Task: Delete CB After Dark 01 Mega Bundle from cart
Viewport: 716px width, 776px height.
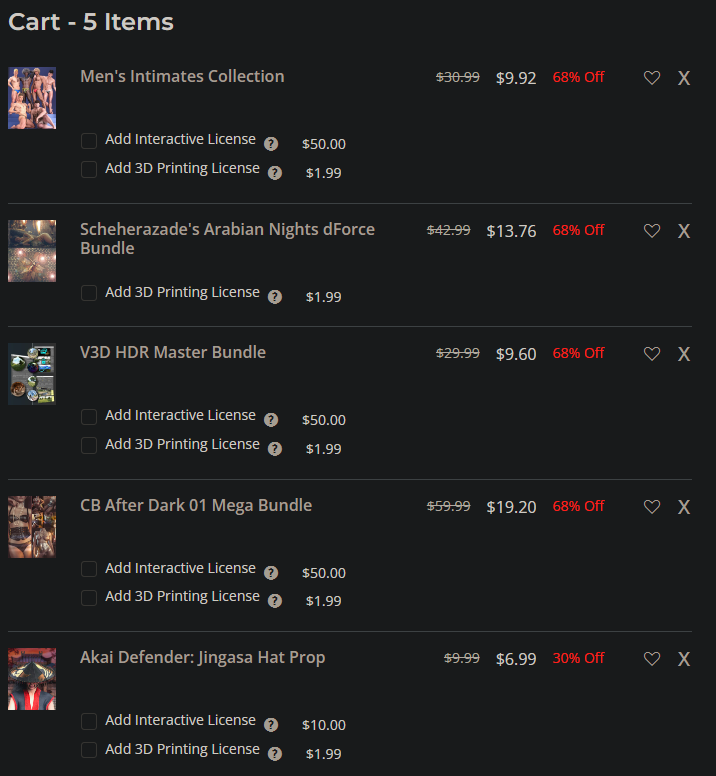Action: [x=684, y=507]
